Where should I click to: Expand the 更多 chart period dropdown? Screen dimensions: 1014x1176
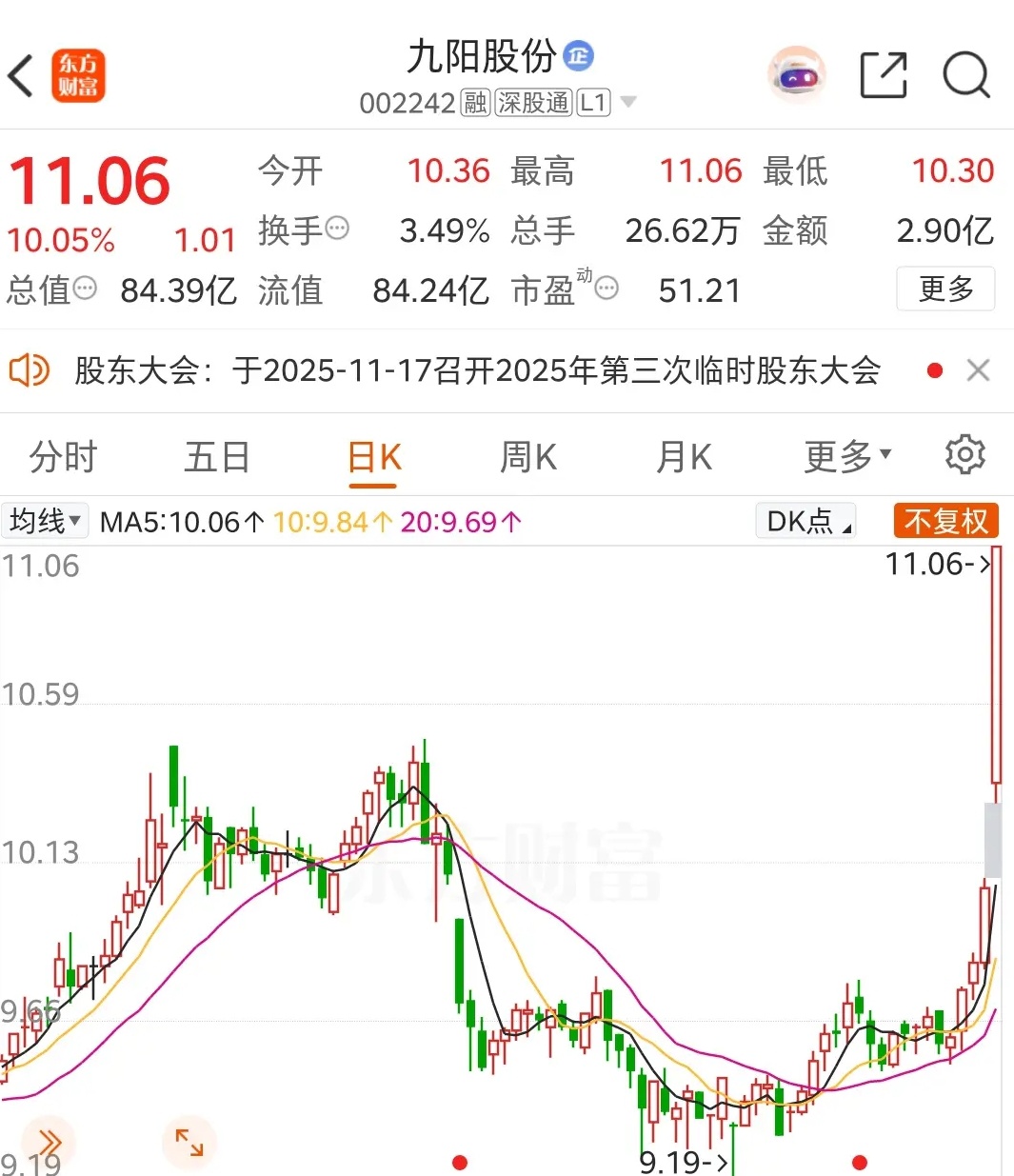point(847,457)
